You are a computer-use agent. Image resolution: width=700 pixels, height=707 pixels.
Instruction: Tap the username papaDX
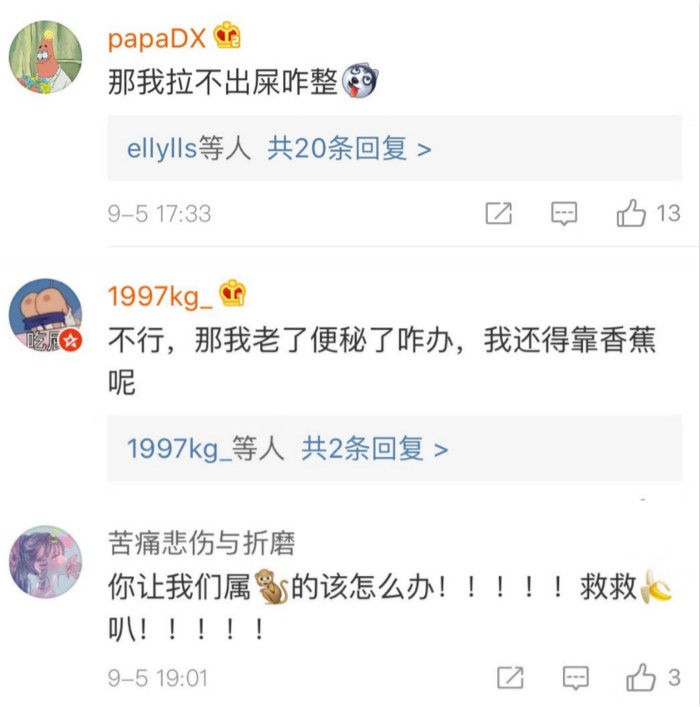[157, 39]
